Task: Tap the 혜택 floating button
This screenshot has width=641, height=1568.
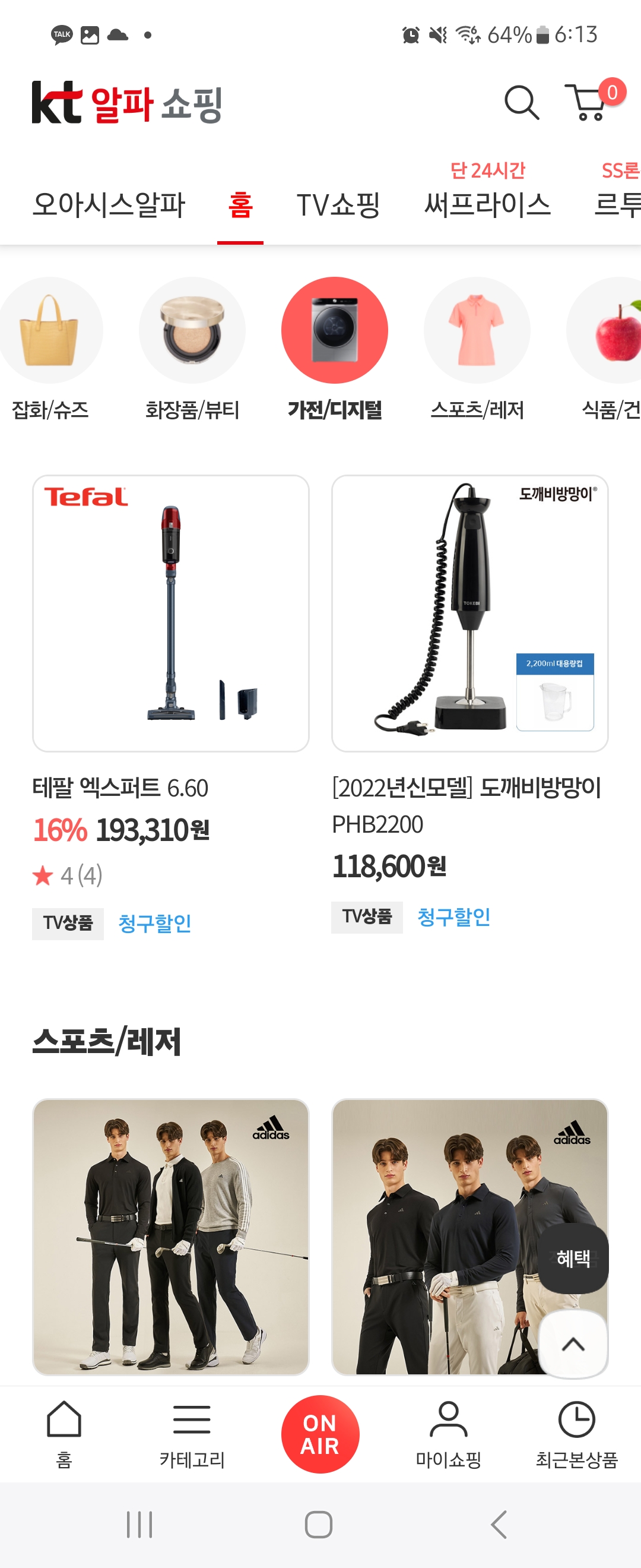Action: (573, 1258)
